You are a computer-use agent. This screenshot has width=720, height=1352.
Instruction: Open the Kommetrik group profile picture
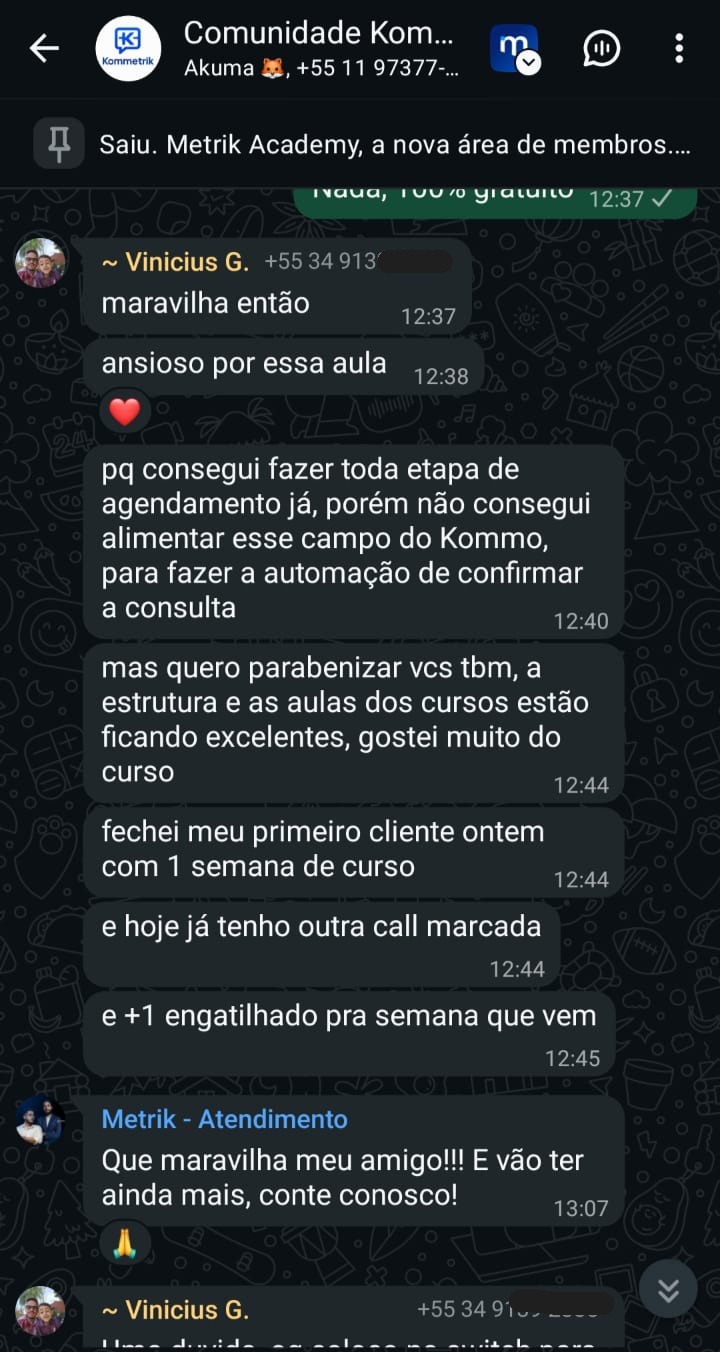coord(130,47)
